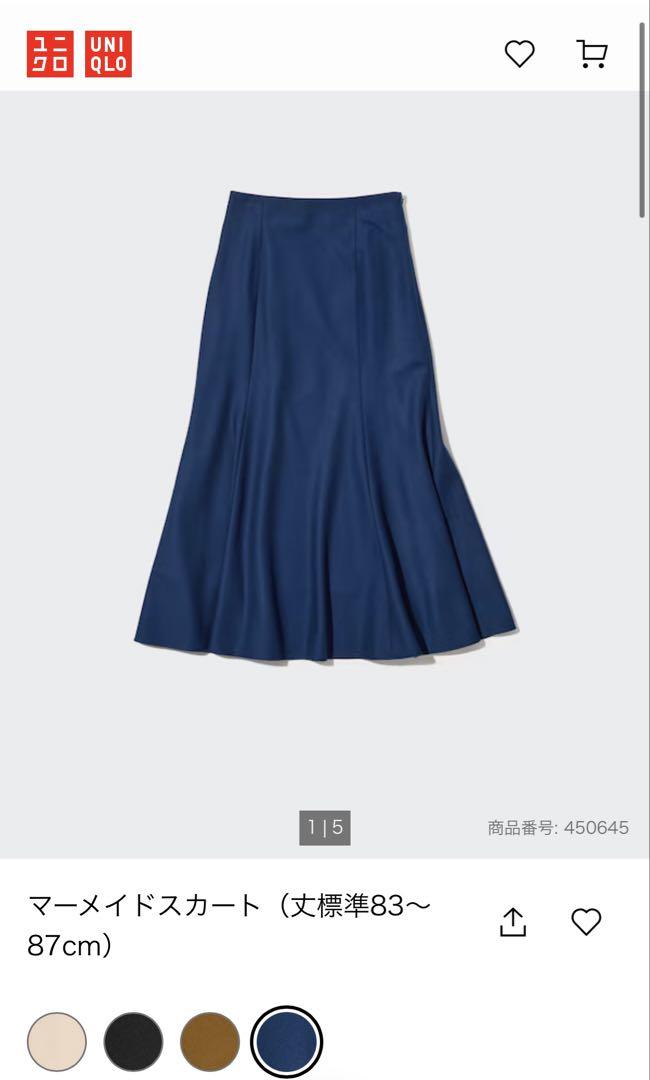
Task: Open the shopping cart
Action: (591, 54)
